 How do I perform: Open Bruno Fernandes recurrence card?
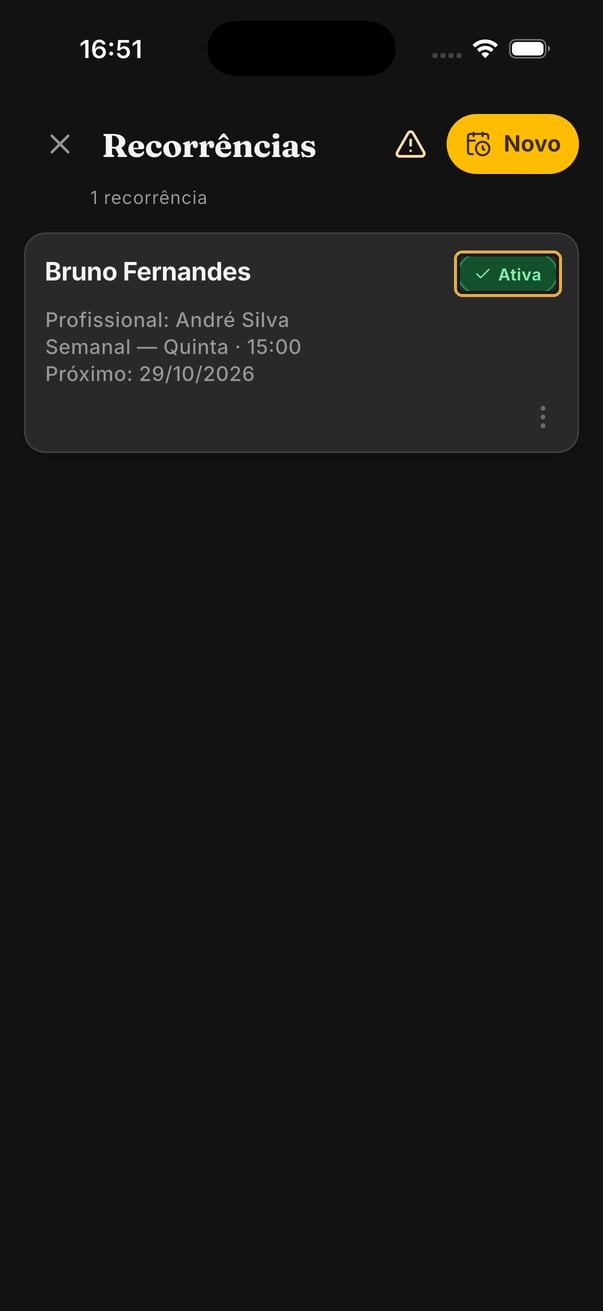click(x=301, y=343)
